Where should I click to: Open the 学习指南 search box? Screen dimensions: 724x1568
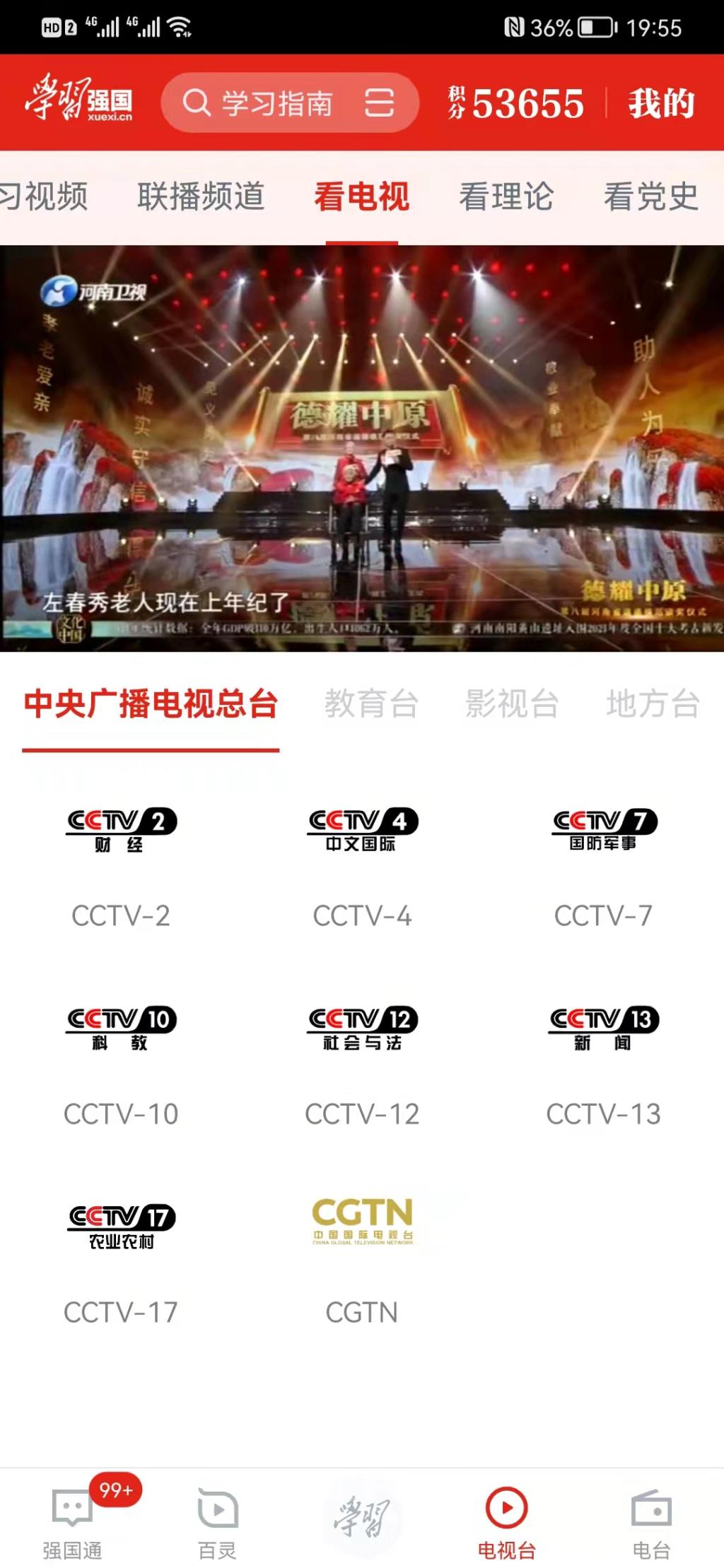[x=269, y=103]
